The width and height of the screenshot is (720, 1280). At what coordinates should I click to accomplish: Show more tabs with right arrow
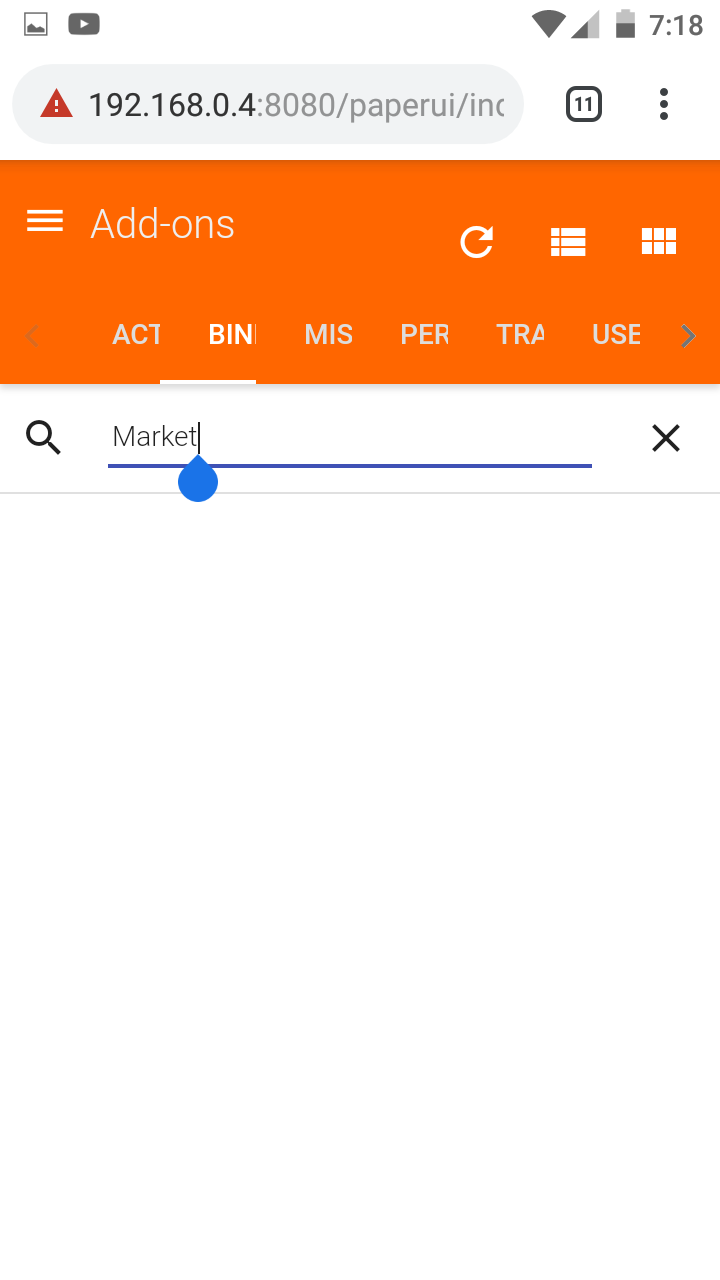pyautogui.click(x=688, y=337)
